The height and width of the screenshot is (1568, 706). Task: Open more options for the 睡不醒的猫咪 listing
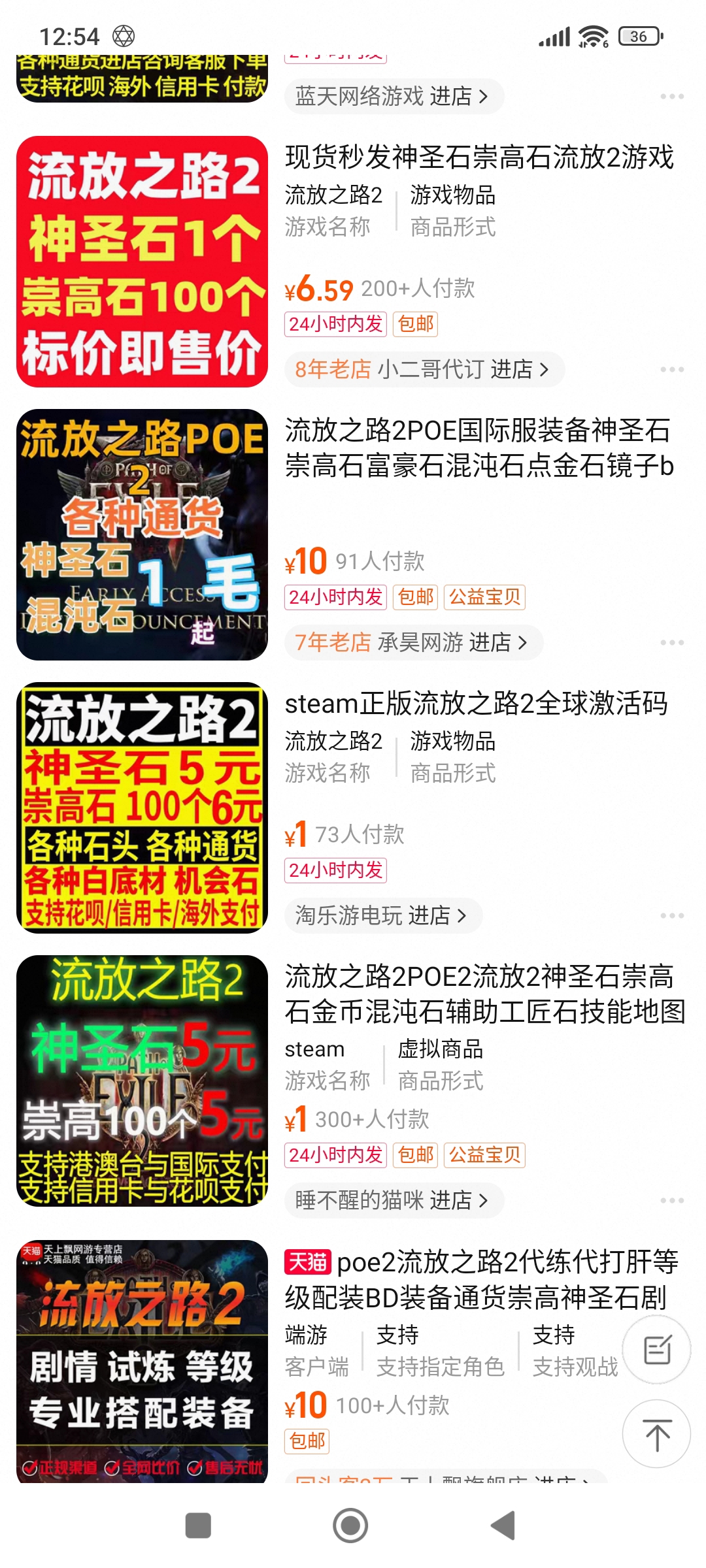tap(672, 1201)
